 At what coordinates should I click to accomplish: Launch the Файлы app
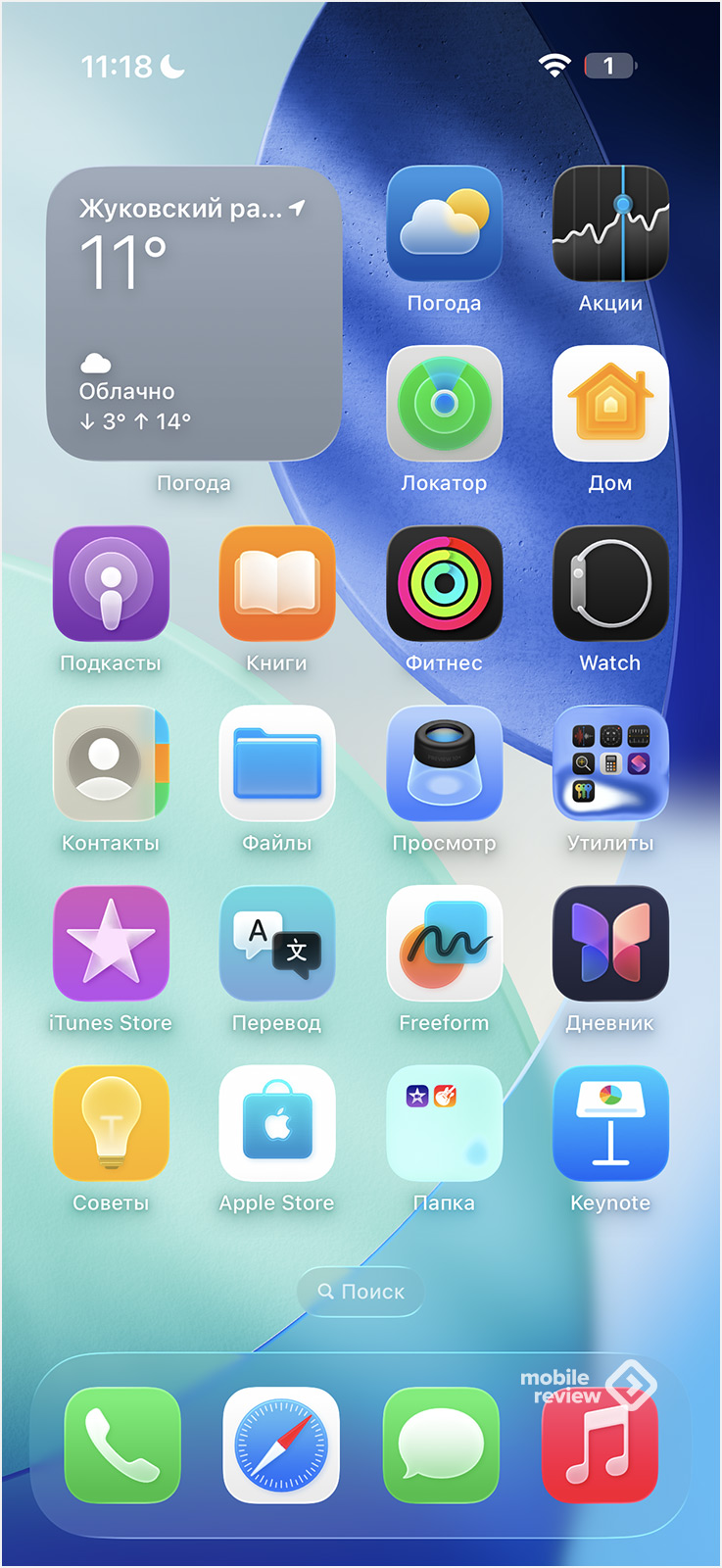pyautogui.click(x=277, y=763)
